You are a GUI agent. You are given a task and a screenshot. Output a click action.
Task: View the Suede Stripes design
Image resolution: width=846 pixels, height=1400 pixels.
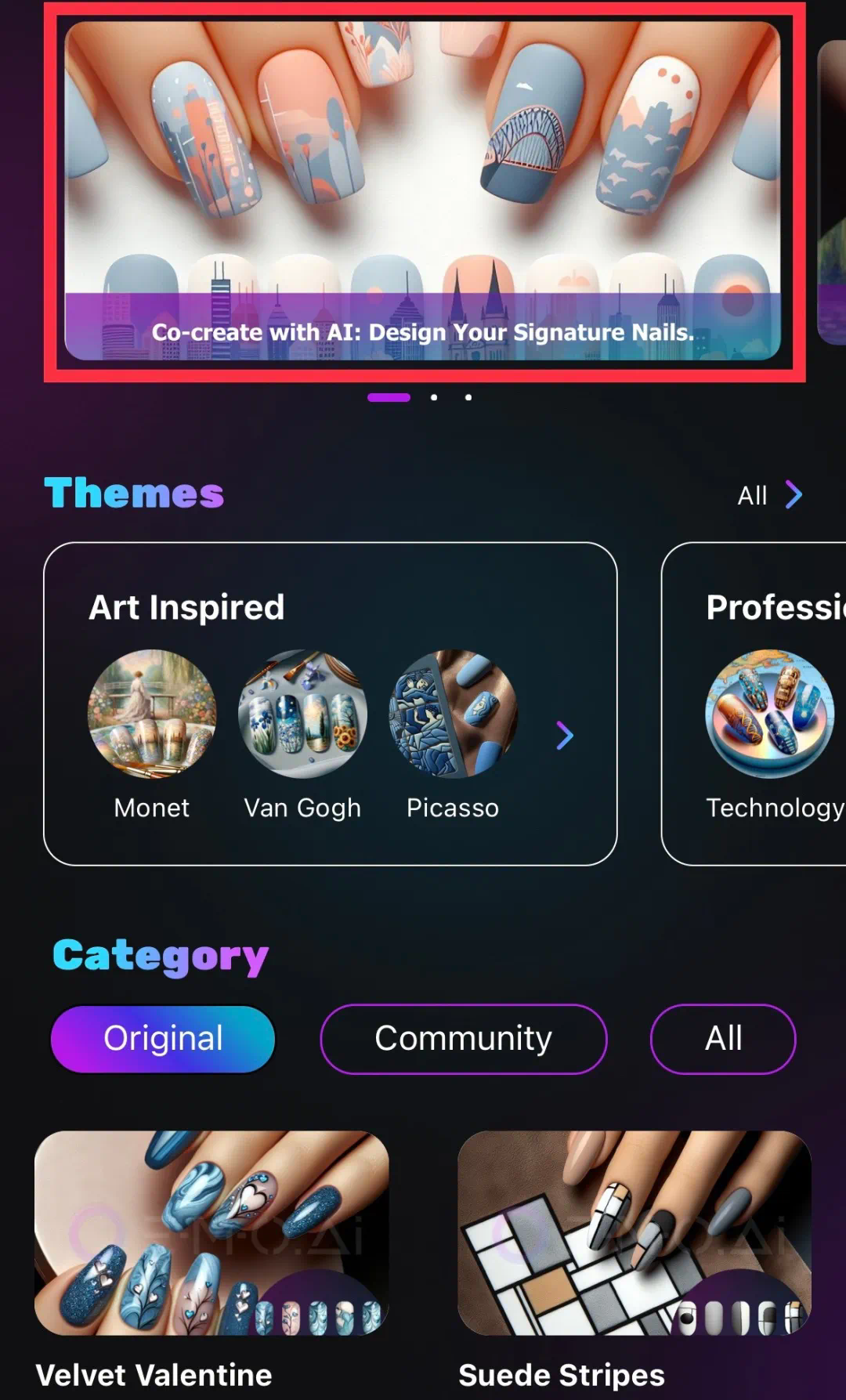coord(634,1232)
